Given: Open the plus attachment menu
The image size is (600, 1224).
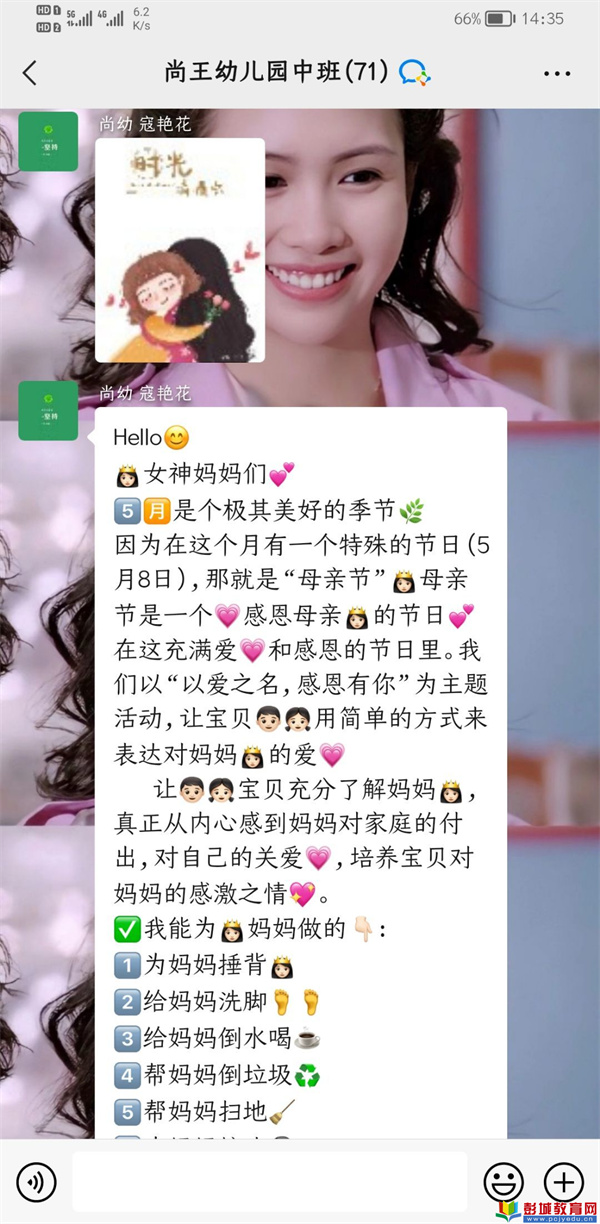Looking at the screenshot, I should (x=563, y=1182).
